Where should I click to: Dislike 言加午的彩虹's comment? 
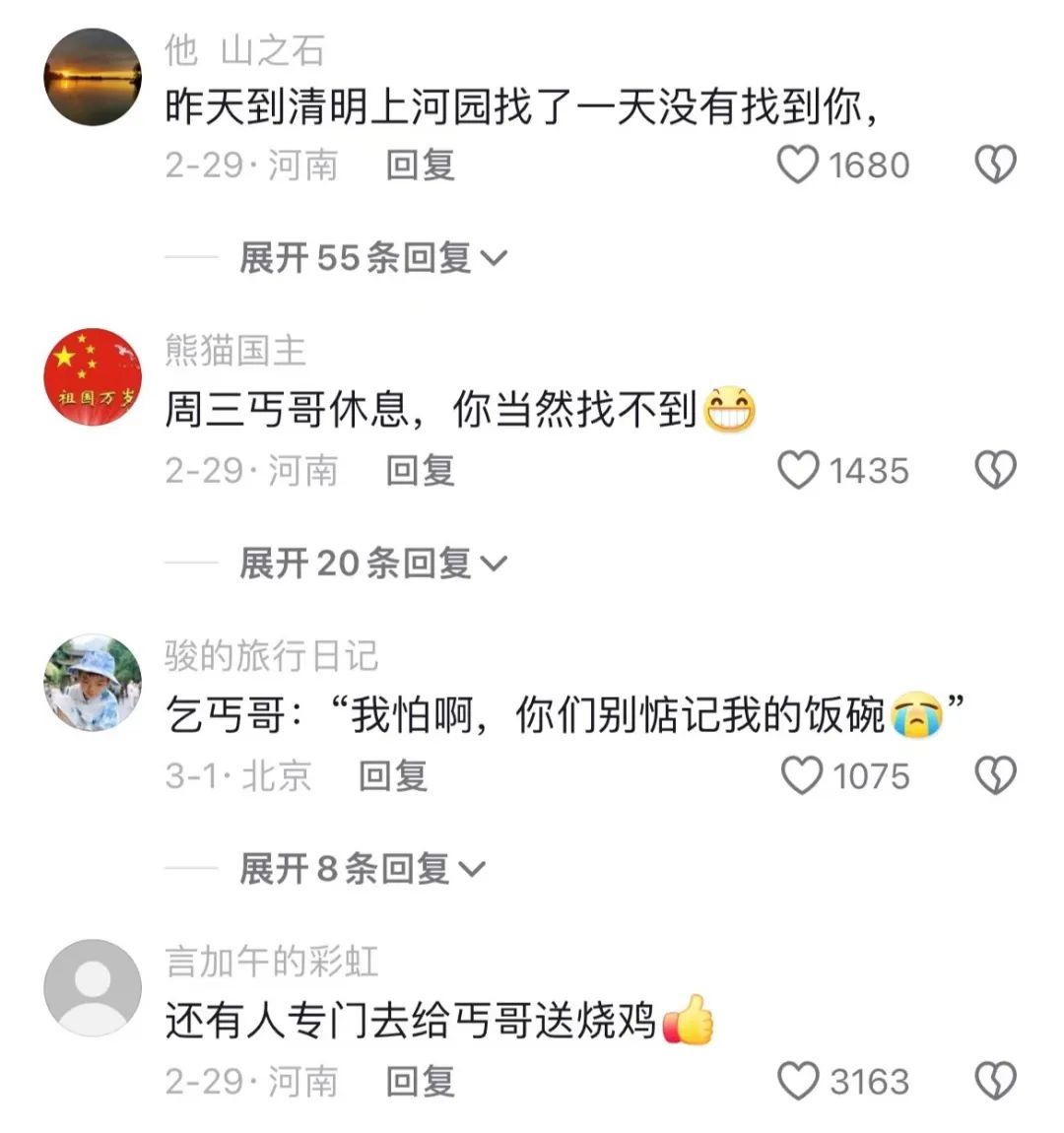995,1081
